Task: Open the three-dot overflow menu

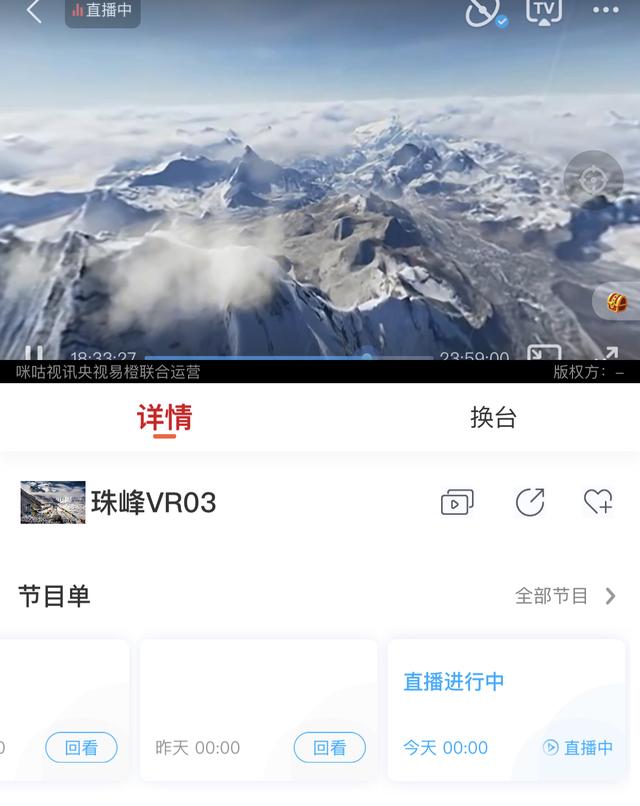Action: (606, 11)
